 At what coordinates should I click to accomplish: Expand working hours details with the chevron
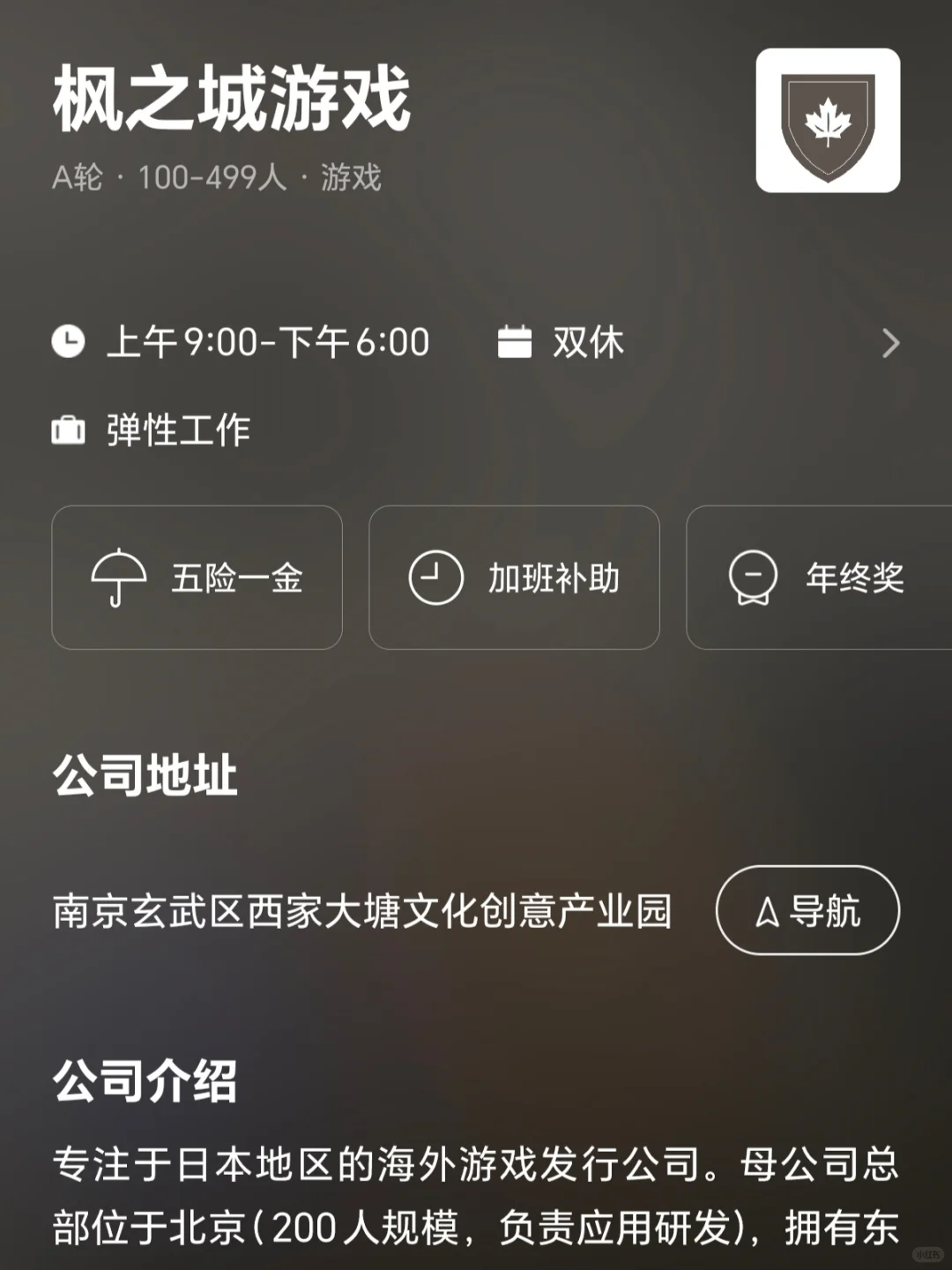pyautogui.click(x=891, y=343)
